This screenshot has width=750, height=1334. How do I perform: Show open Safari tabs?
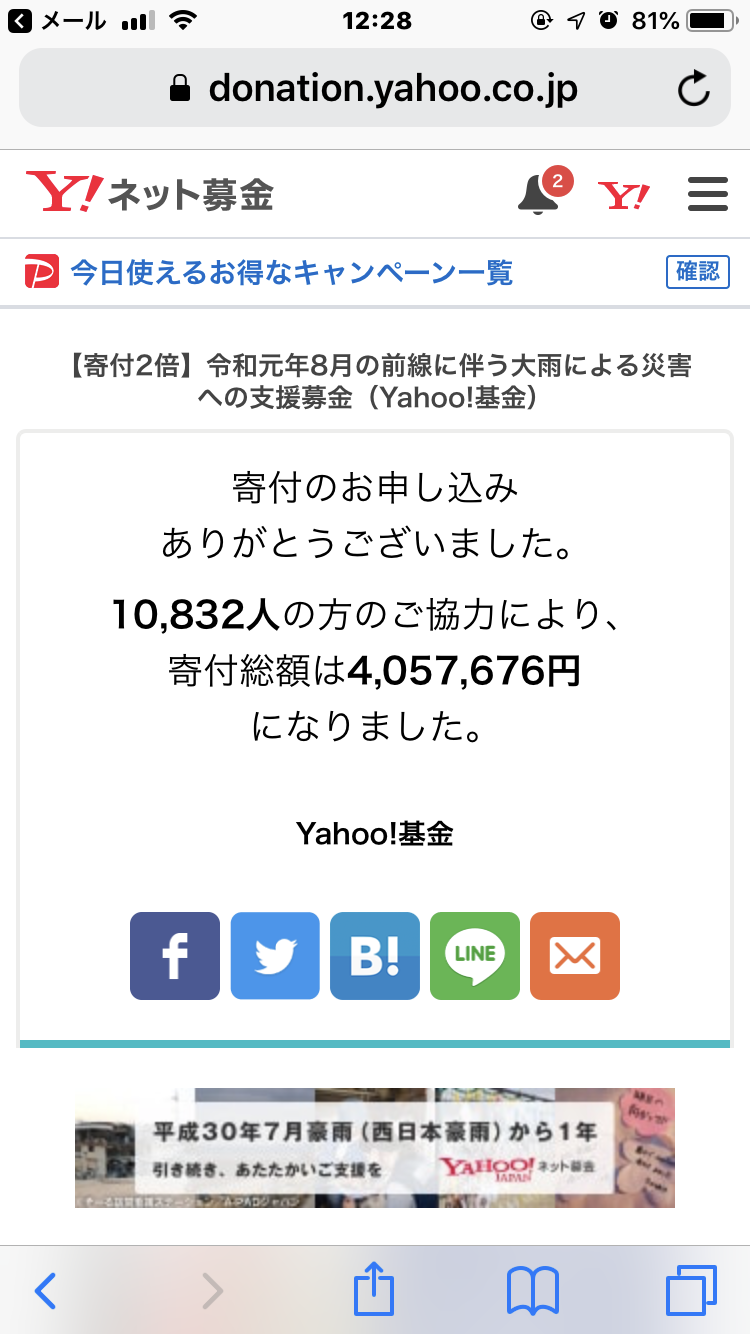coord(691,1291)
